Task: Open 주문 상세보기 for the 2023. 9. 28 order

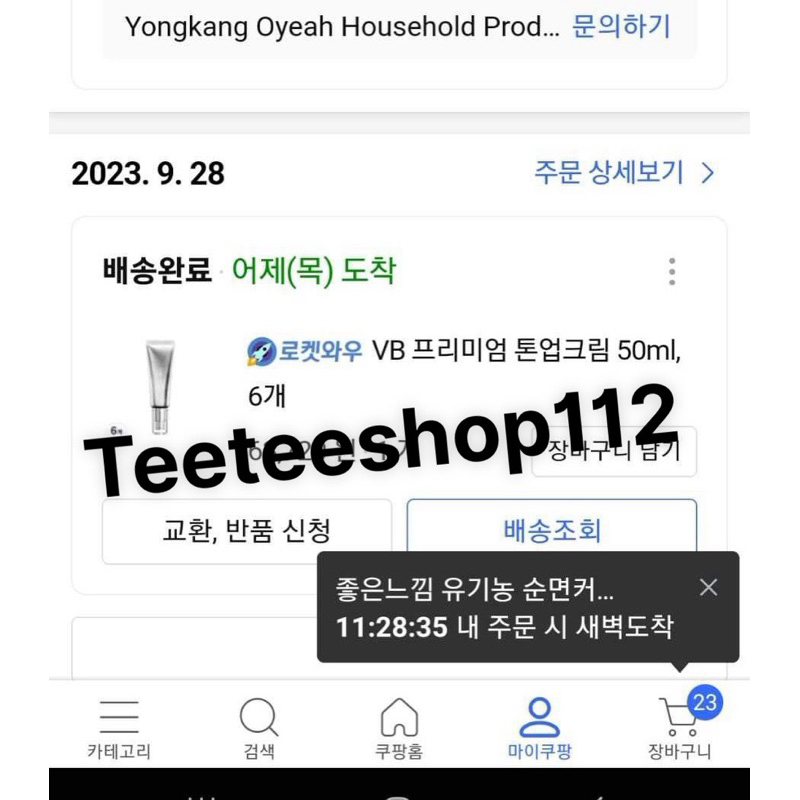Action: 624,173
